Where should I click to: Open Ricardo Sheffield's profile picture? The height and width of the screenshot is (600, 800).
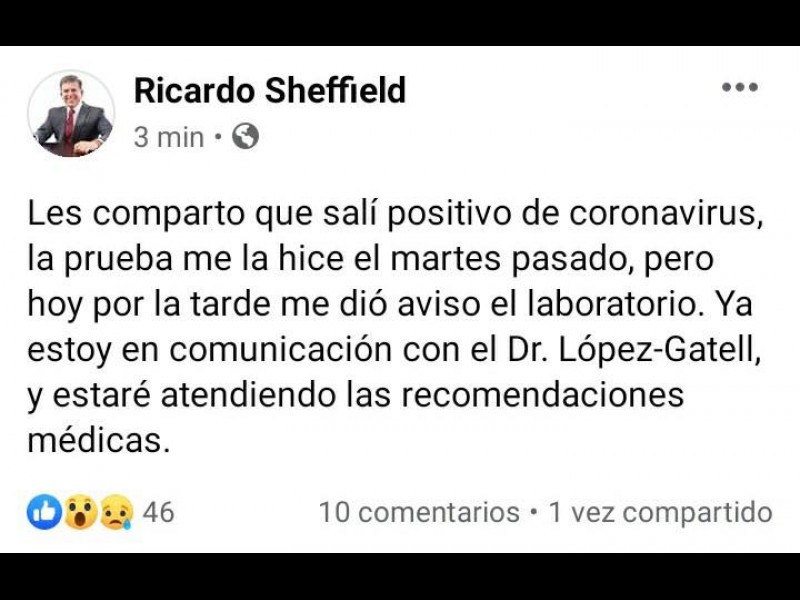coord(71,114)
